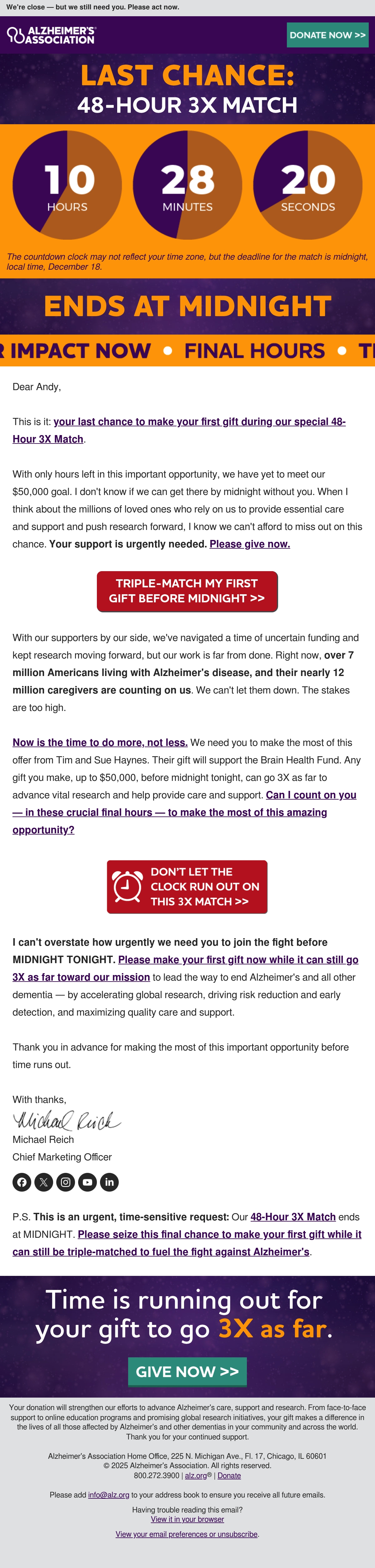This screenshot has height=1568, width=375.
Task: Email info@alz.org via the link
Action: pyautogui.click(x=108, y=1495)
